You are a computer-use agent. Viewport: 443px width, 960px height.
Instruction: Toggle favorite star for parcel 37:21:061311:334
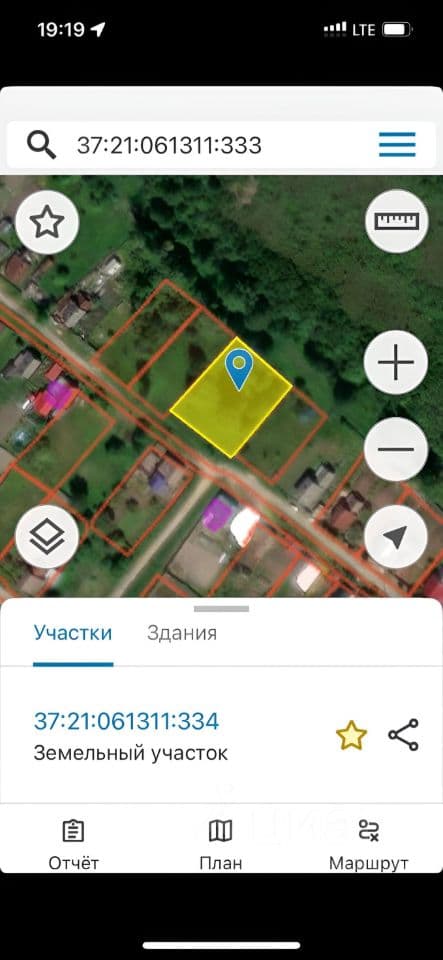[x=351, y=735]
